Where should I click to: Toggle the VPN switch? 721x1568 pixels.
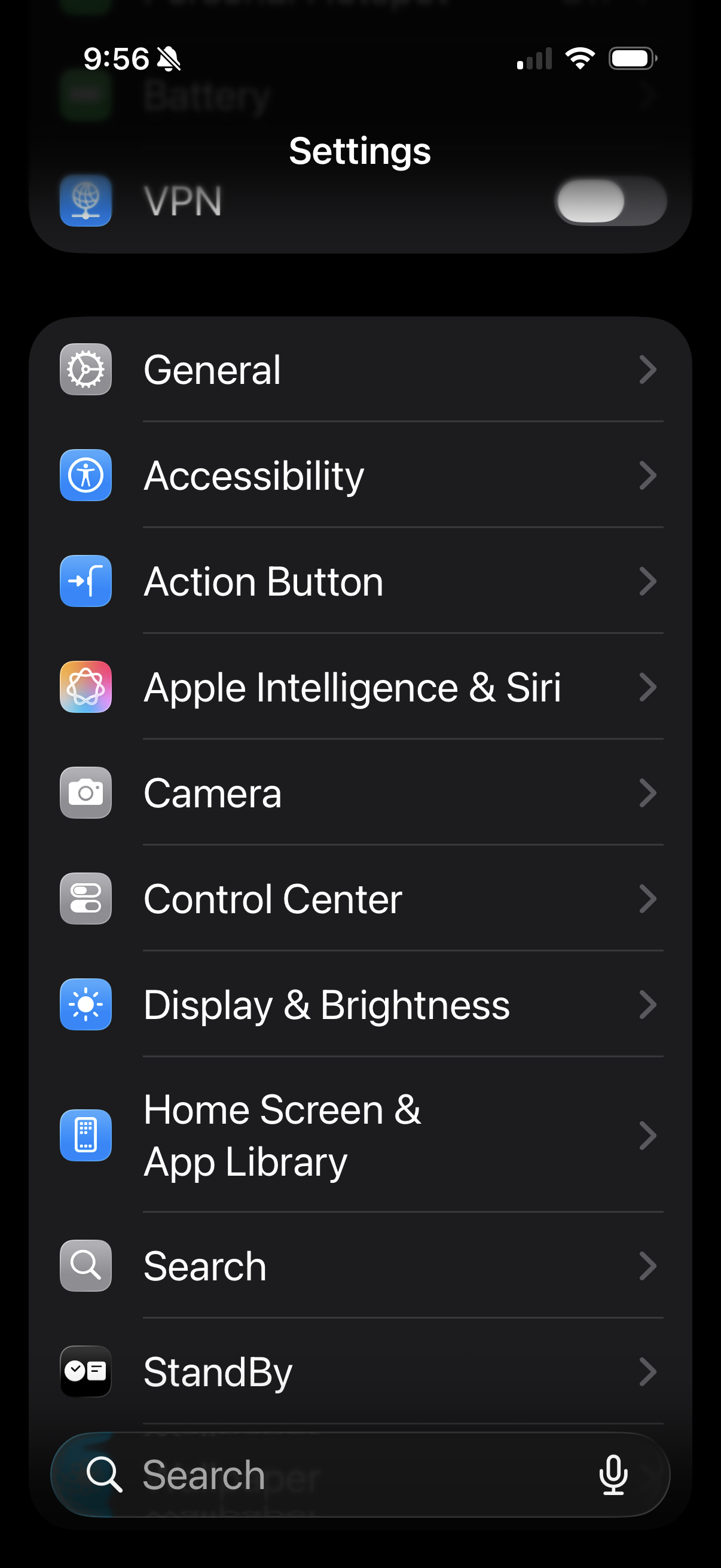(610, 202)
